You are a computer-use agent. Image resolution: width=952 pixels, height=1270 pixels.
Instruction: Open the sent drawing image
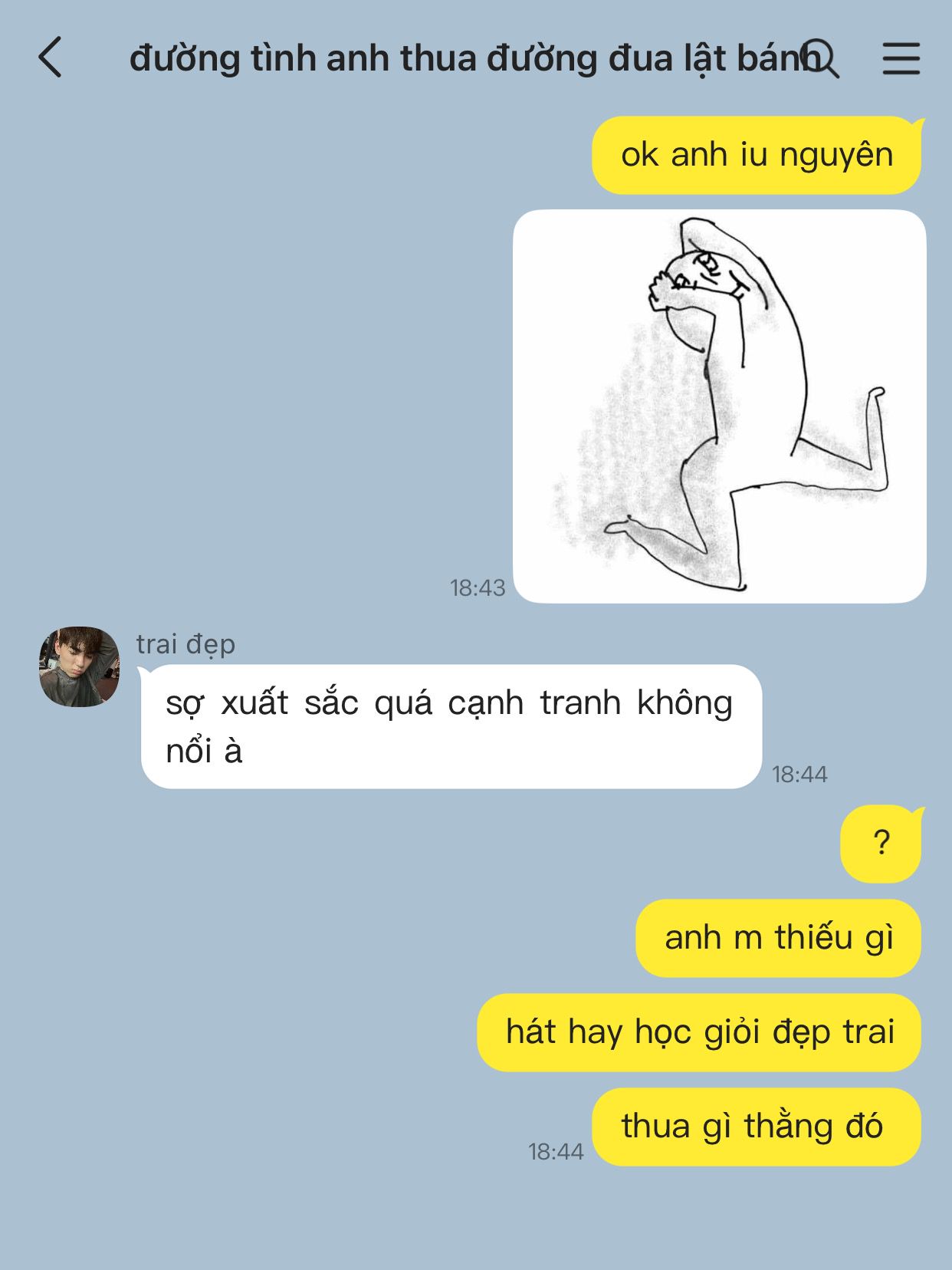pyautogui.click(x=719, y=406)
